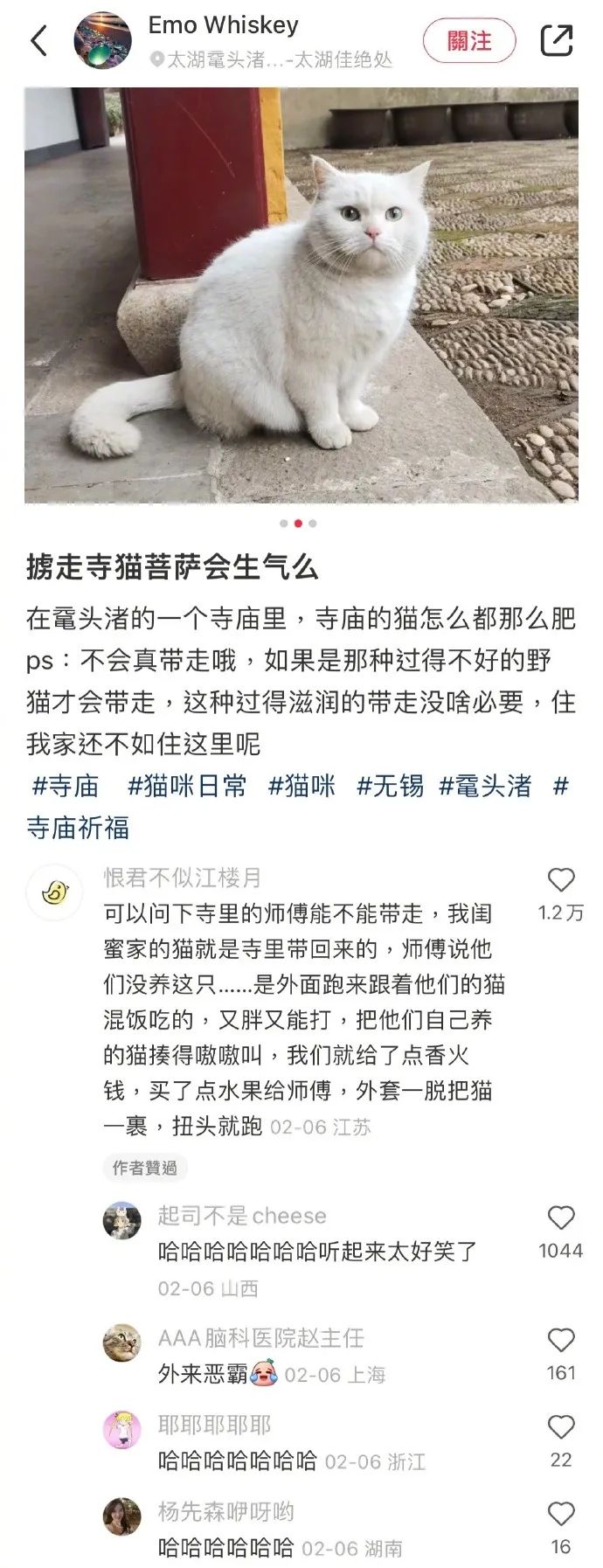The image size is (603, 1568).
Task: Open the #寺庙祈福 hashtag
Action: 79,827
